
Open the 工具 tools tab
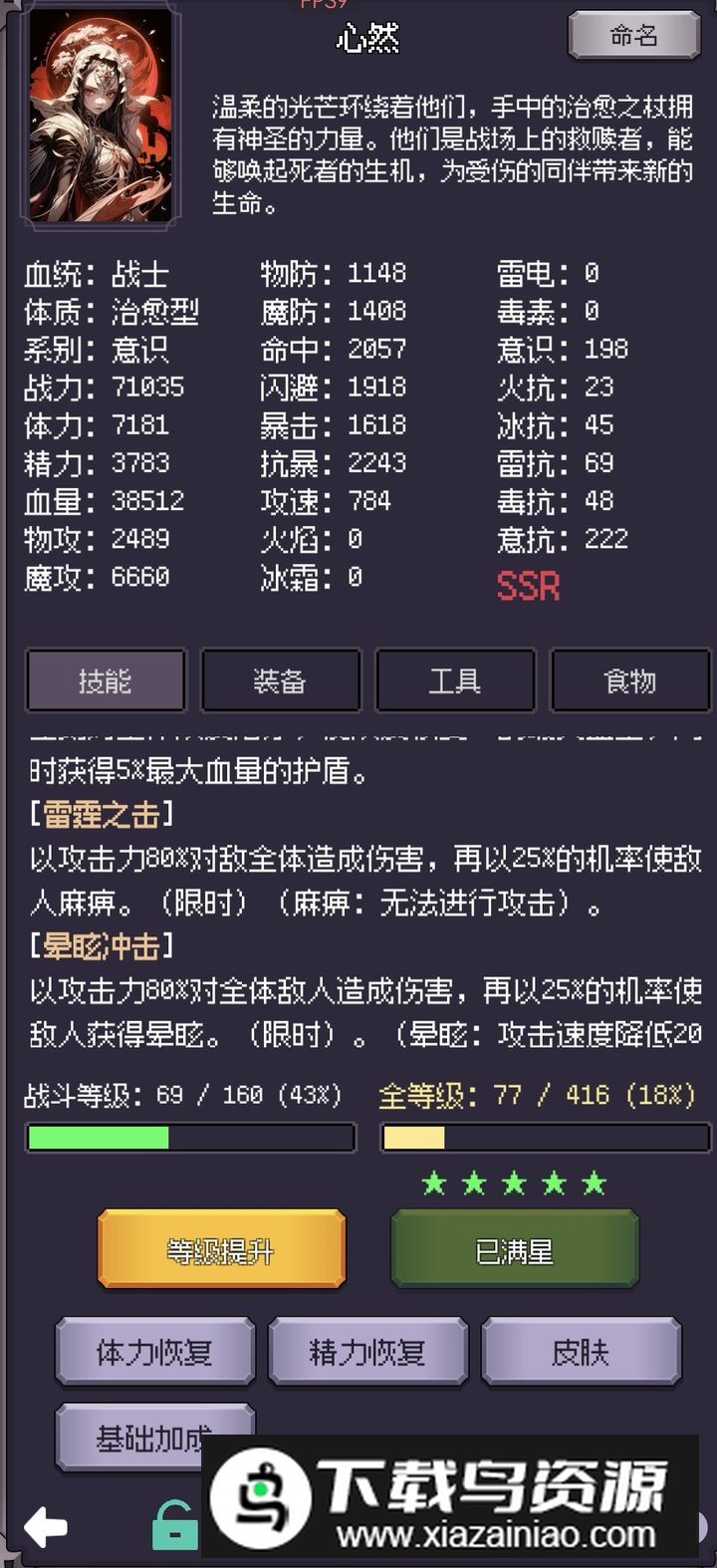point(455,681)
